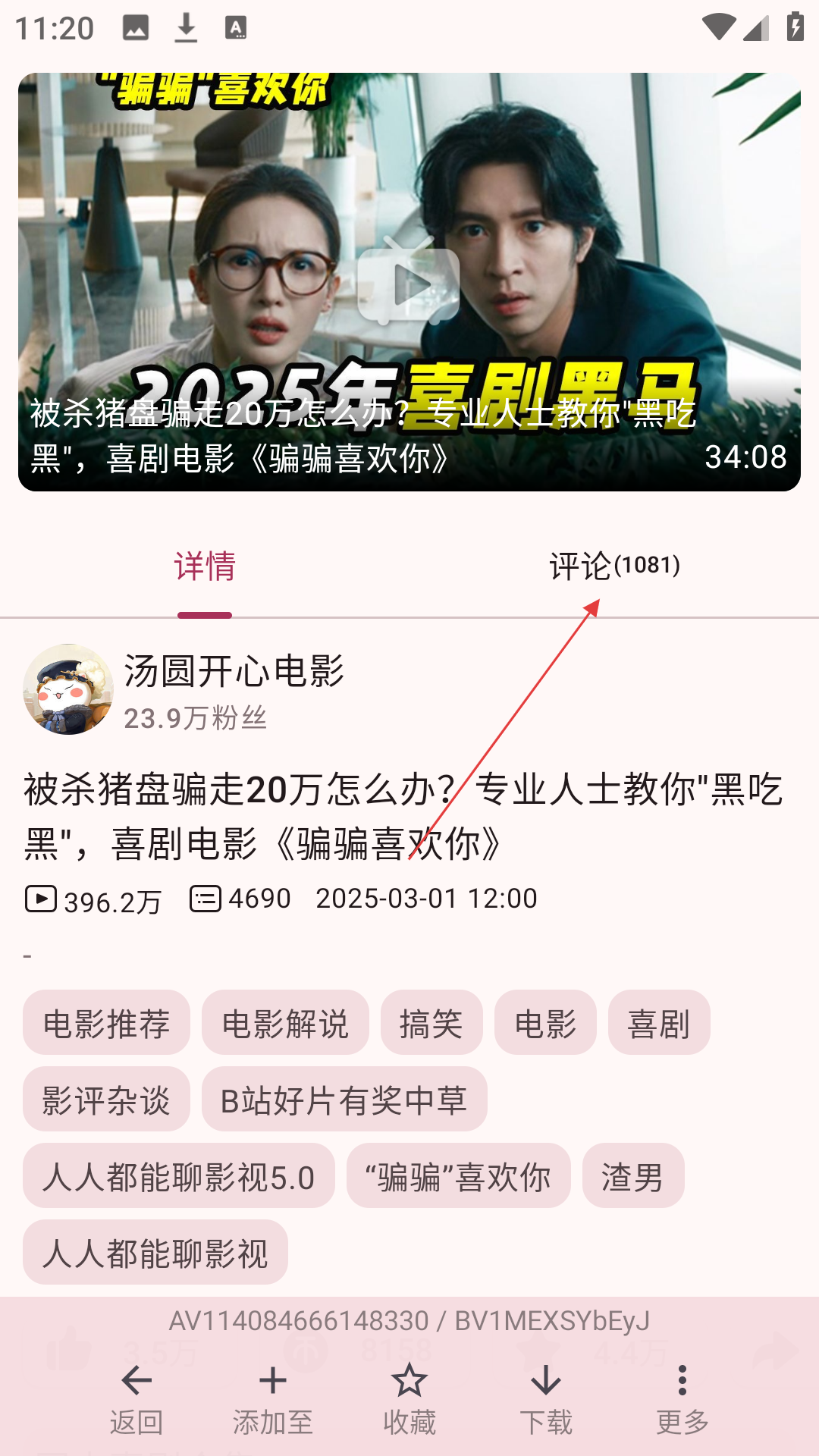Select the 渣男 tag

[x=633, y=1176]
